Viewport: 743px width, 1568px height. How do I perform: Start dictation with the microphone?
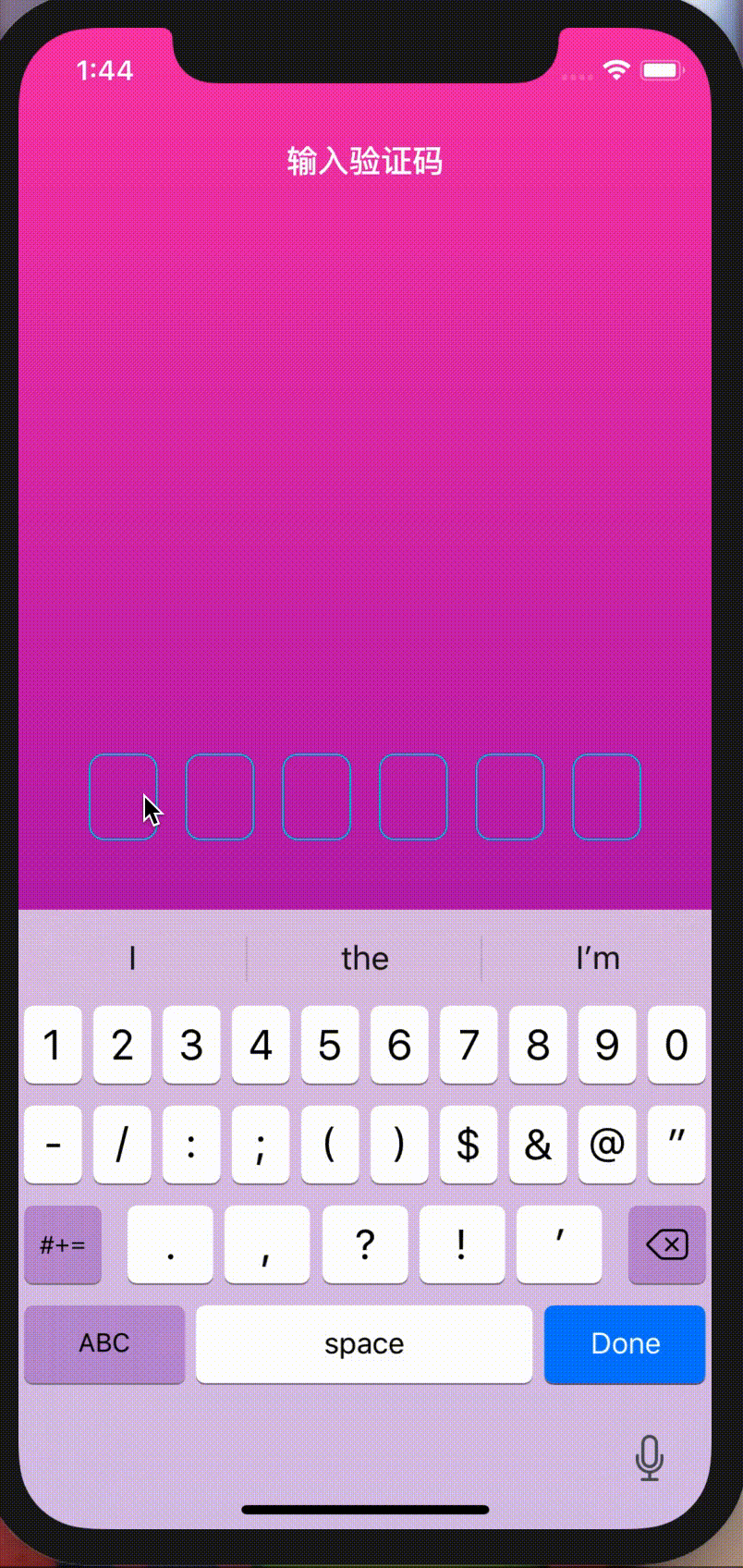[x=650, y=1457]
